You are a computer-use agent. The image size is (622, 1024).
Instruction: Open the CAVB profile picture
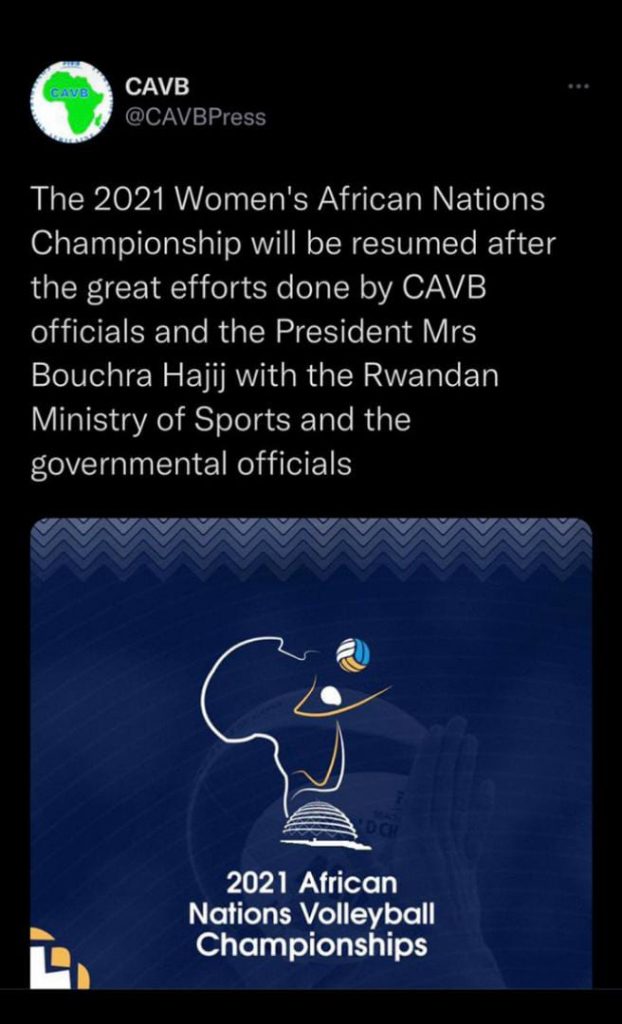coord(72,101)
